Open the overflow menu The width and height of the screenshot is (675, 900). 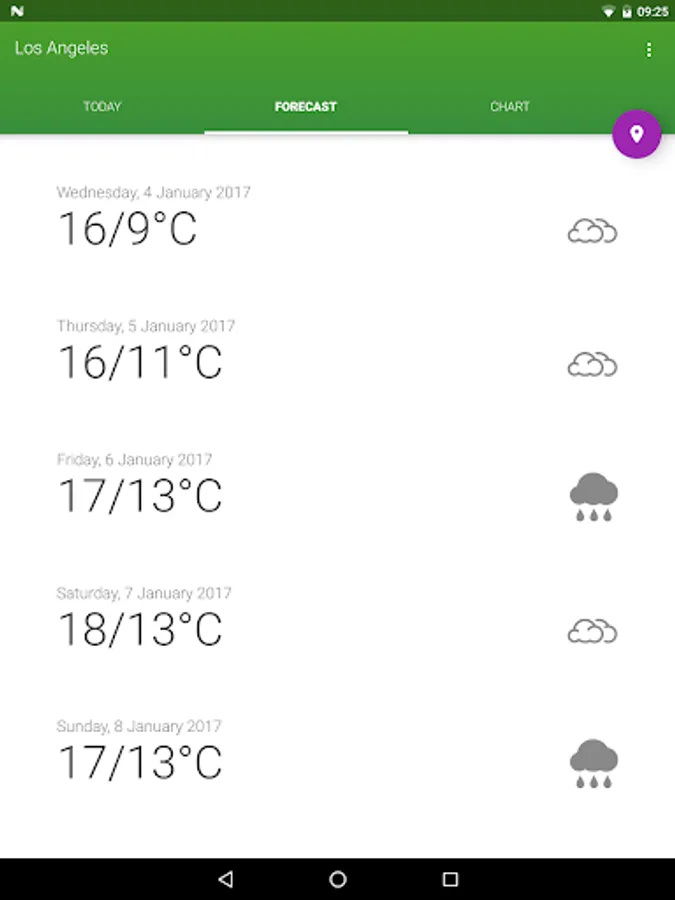pyautogui.click(x=649, y=49)
